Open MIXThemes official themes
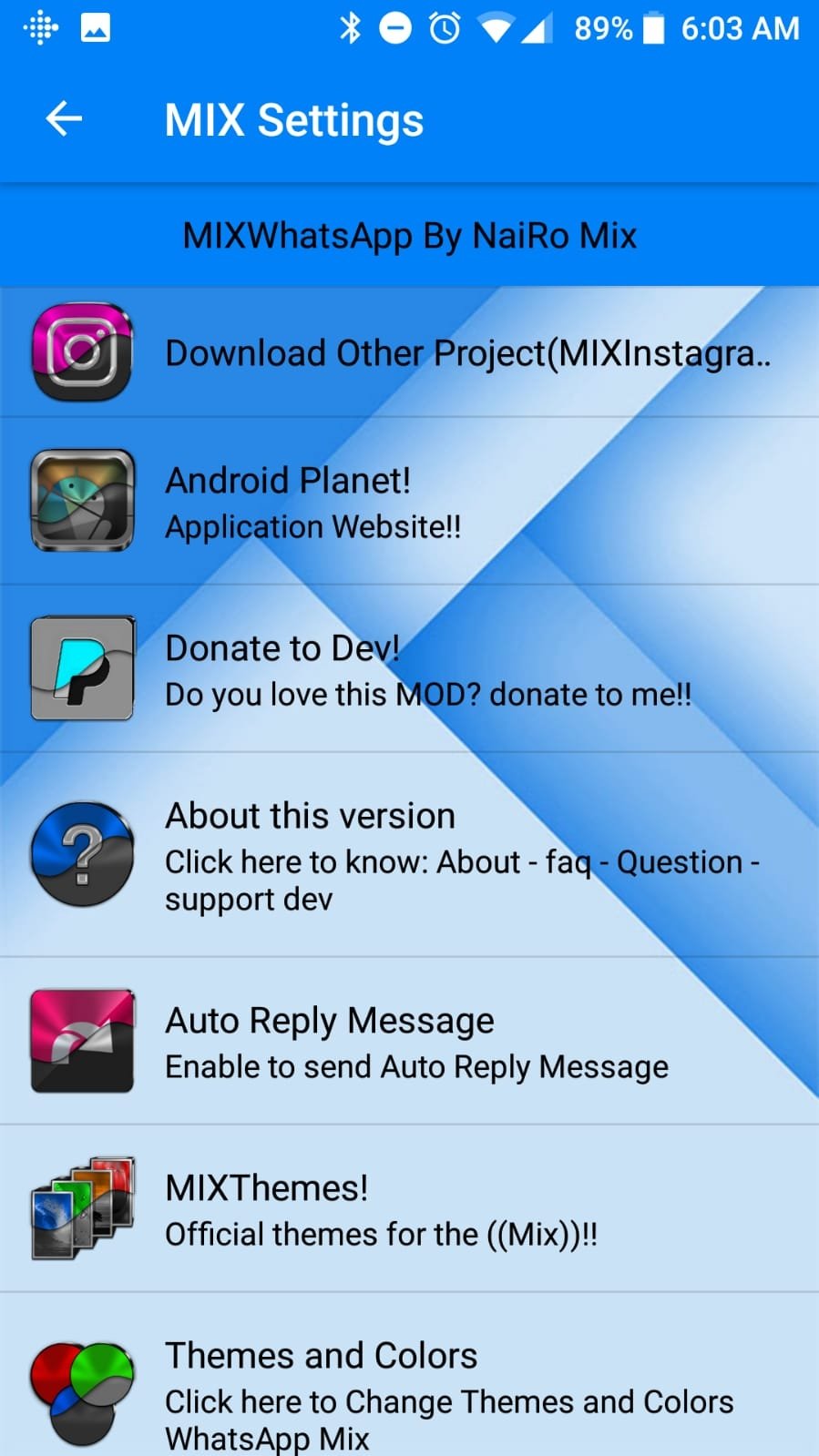The width and height of the screenshot is (819, 1456). (x=409, y=1208)
